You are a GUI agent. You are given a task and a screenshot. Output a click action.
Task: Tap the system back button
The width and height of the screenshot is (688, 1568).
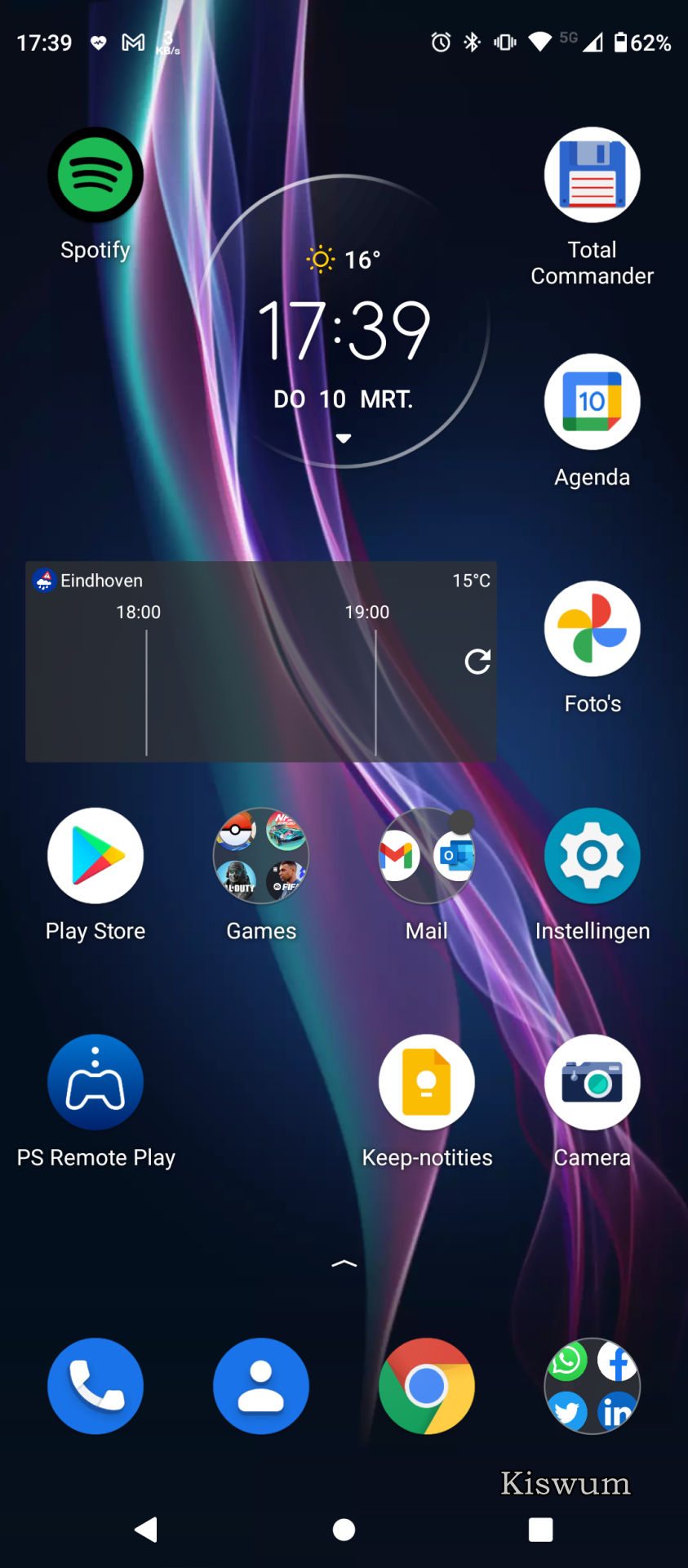coord(146,1530)
